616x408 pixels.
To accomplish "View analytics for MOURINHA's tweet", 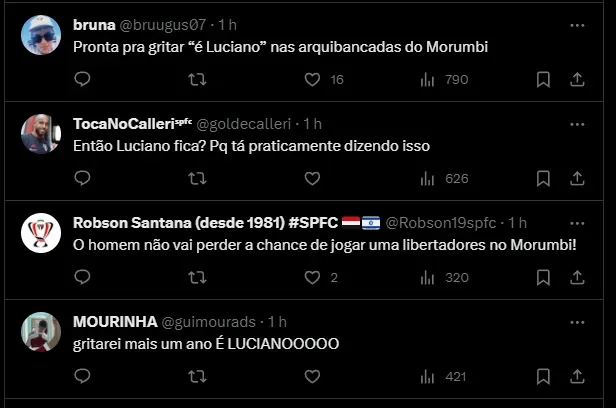I will [x=443, y=376].
